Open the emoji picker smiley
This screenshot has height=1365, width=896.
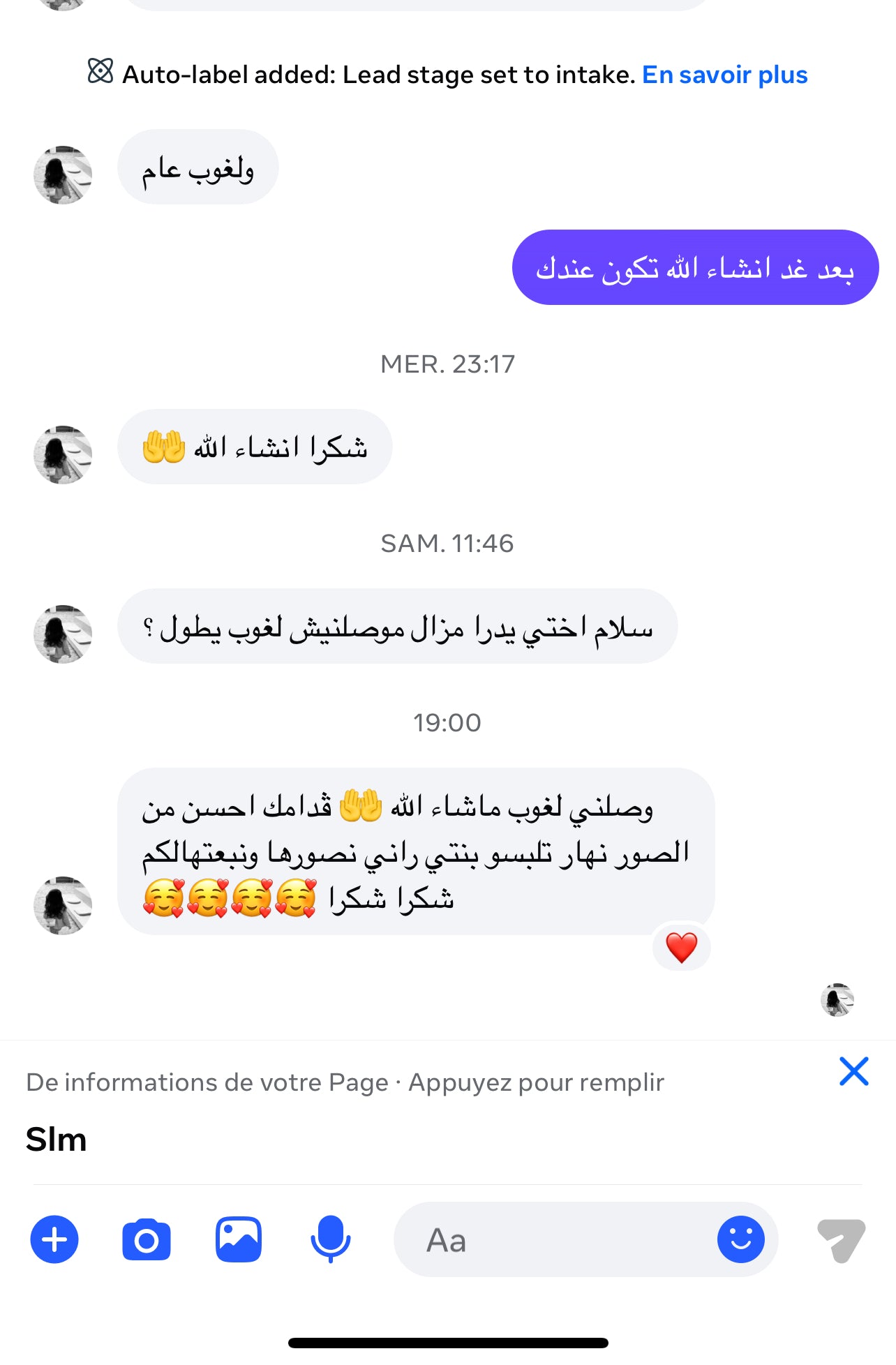click(x=740, y=1240)
